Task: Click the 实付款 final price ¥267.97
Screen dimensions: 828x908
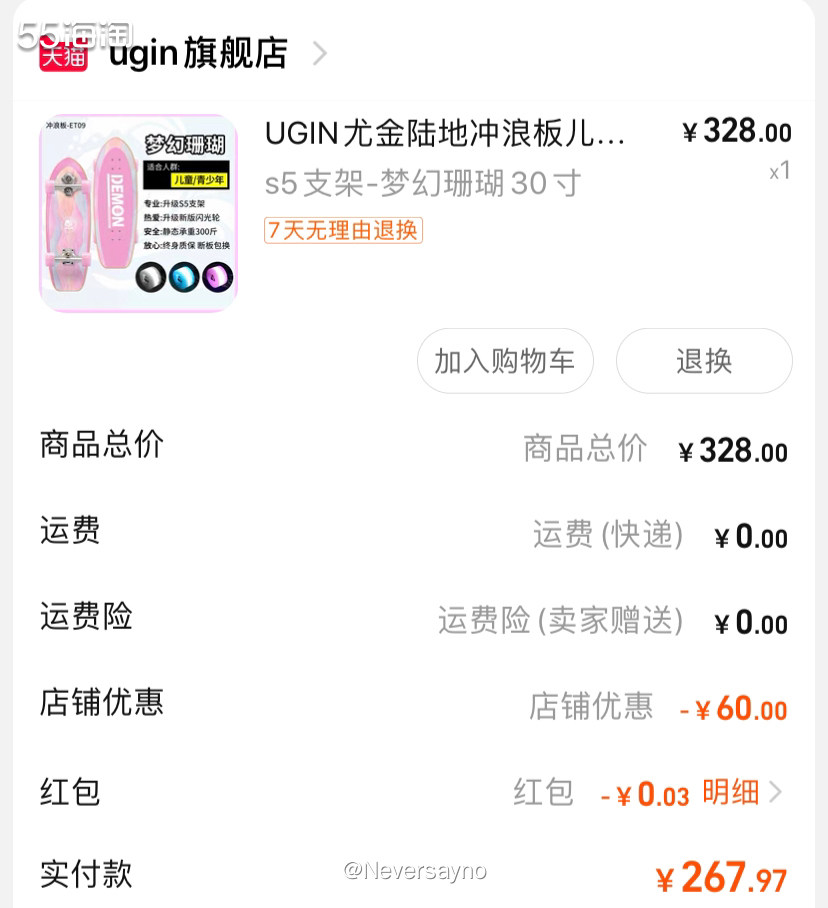Action: [724, 876]
